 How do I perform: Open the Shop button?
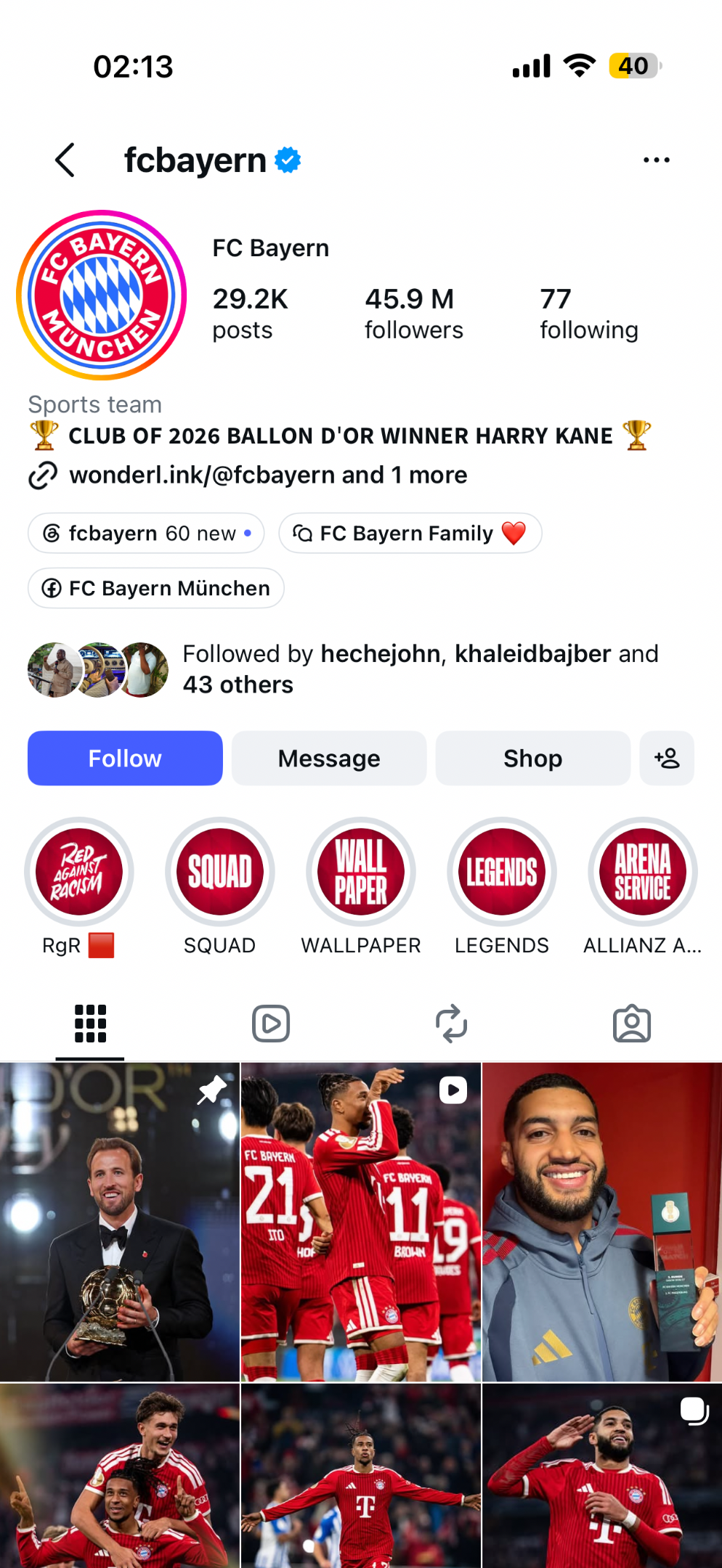coord(533,758)
